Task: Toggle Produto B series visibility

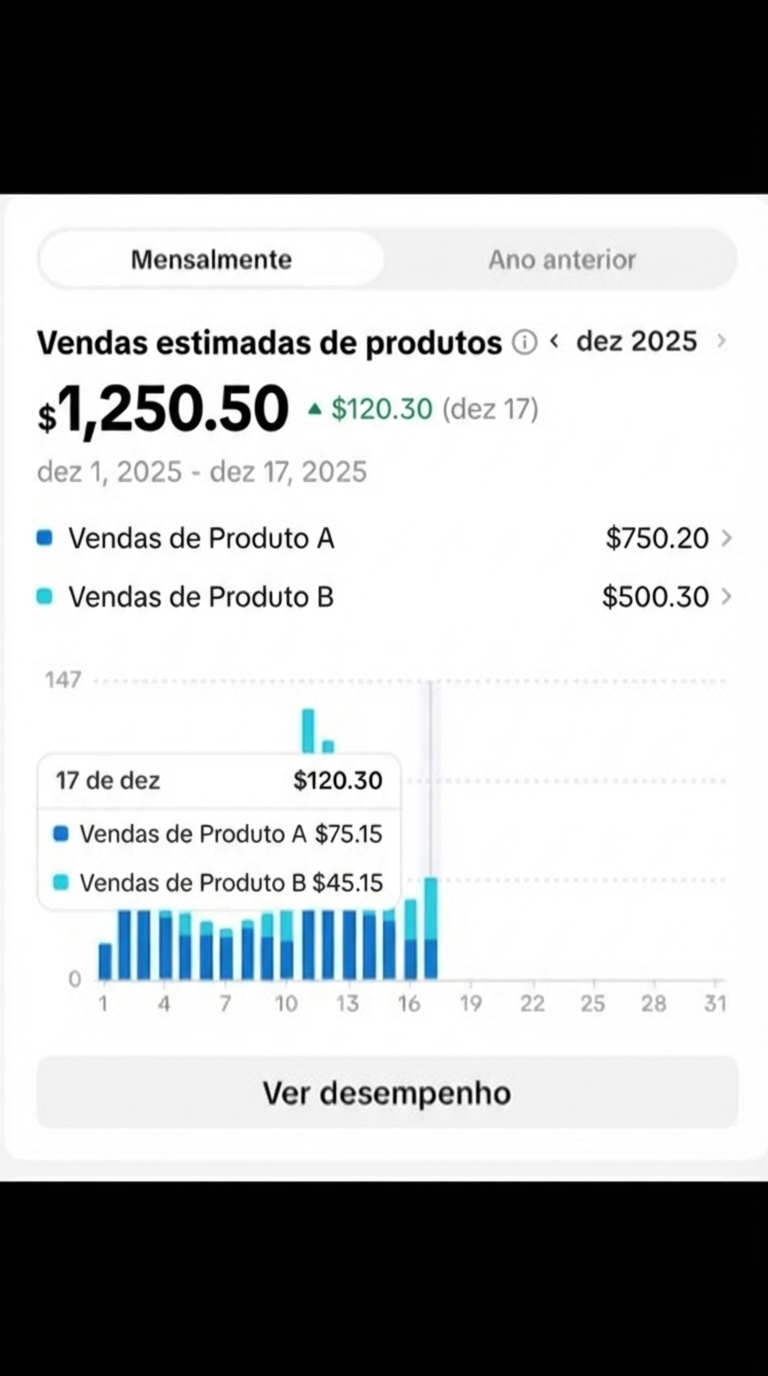Action: (x=200, y=596)
